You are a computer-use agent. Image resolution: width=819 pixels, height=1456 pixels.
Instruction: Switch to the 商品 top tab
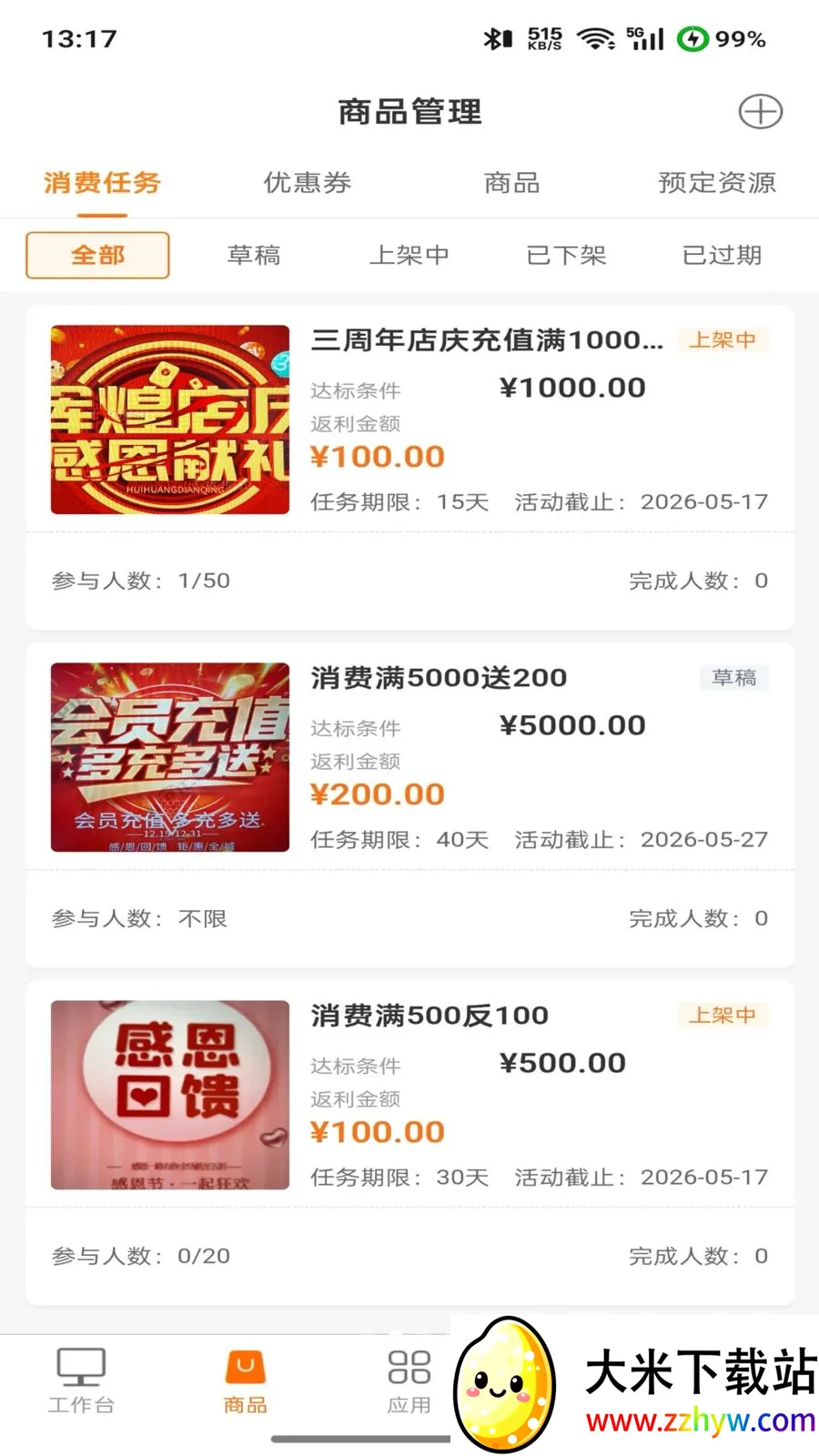(511, 183)
